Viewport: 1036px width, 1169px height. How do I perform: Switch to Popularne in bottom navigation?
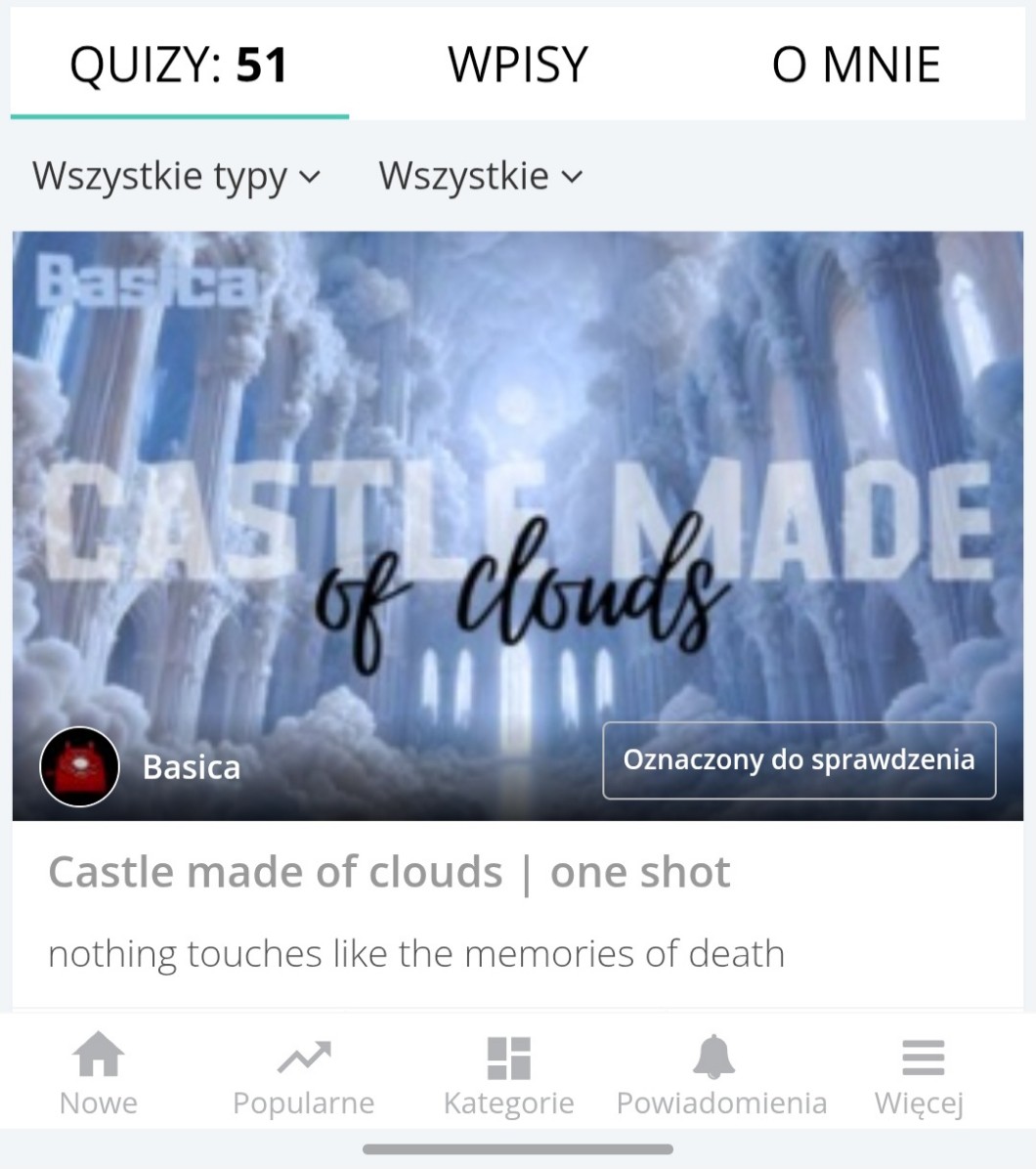coord(303,1075)
